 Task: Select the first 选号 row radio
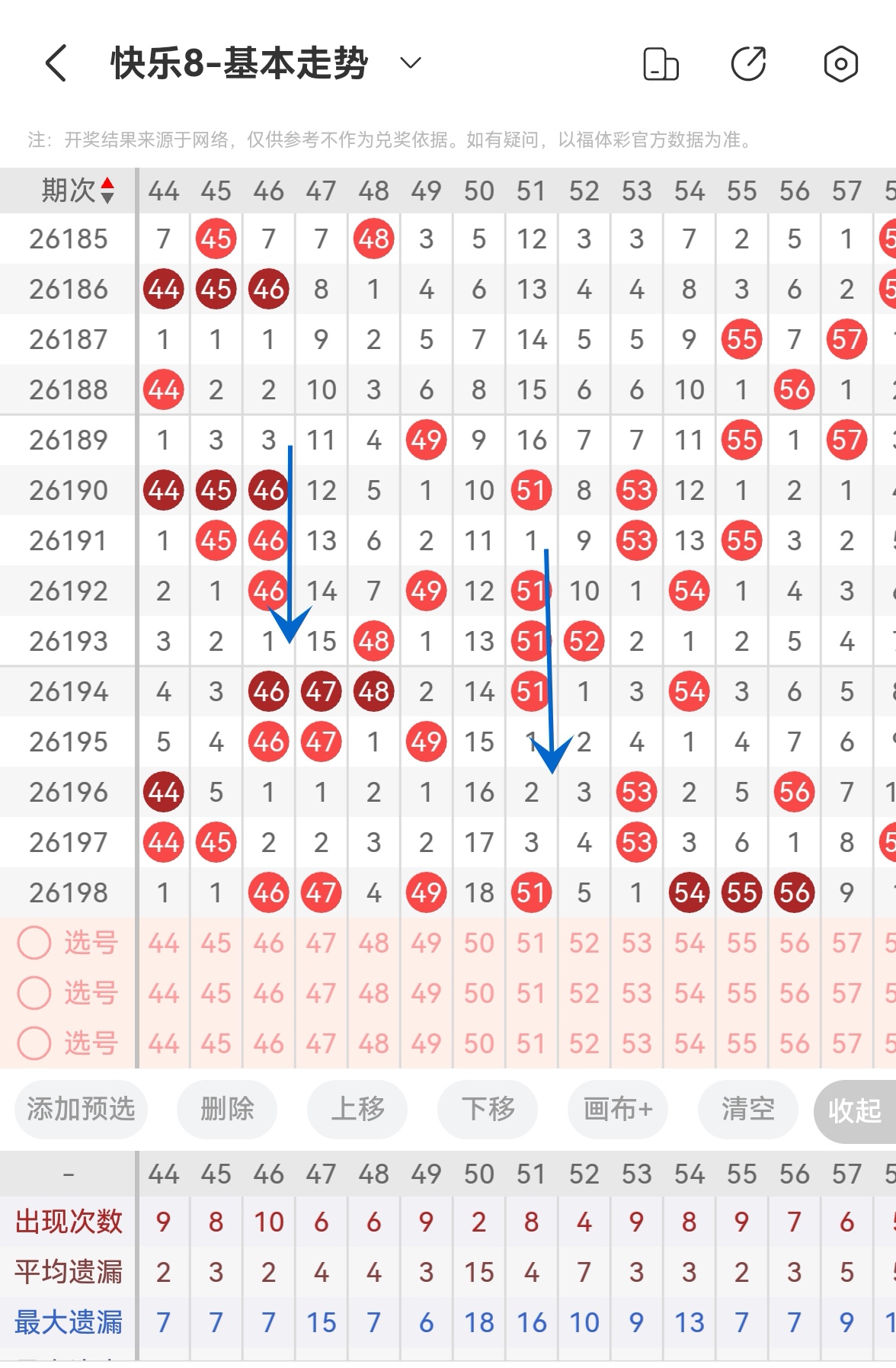34,943
